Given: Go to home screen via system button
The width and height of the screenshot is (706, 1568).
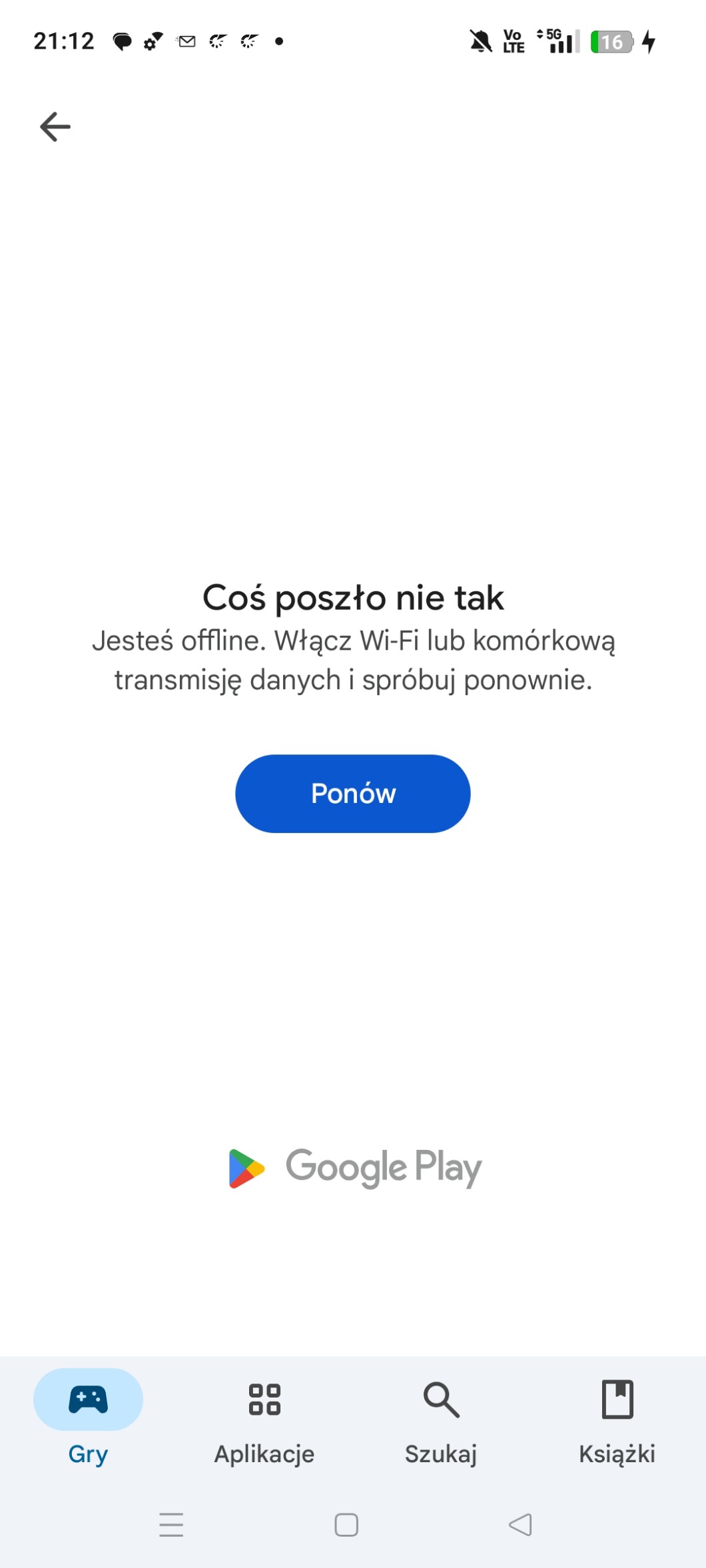Looking at the screenshot, I should point(346,1524).
